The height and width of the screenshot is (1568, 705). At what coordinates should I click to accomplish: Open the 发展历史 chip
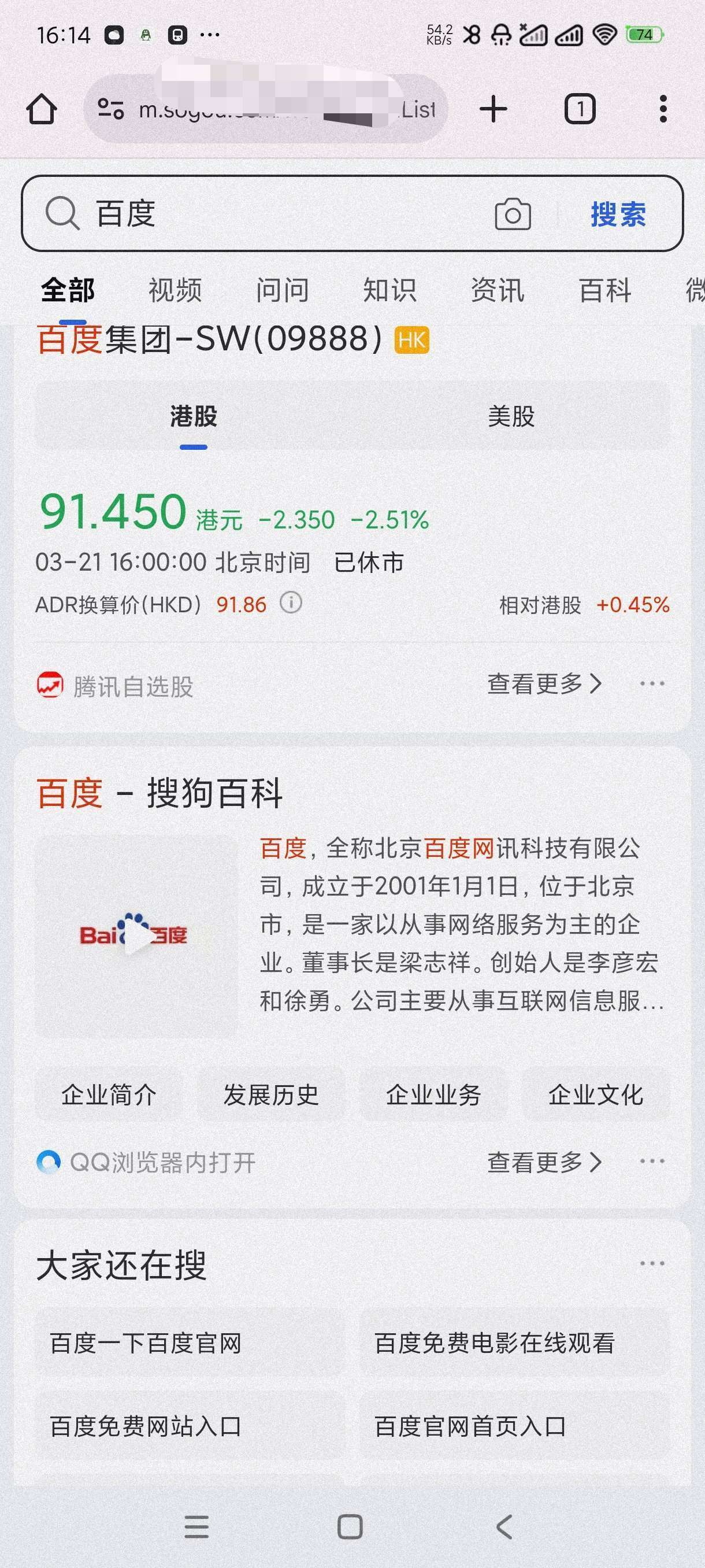(x=270, y=1095)
